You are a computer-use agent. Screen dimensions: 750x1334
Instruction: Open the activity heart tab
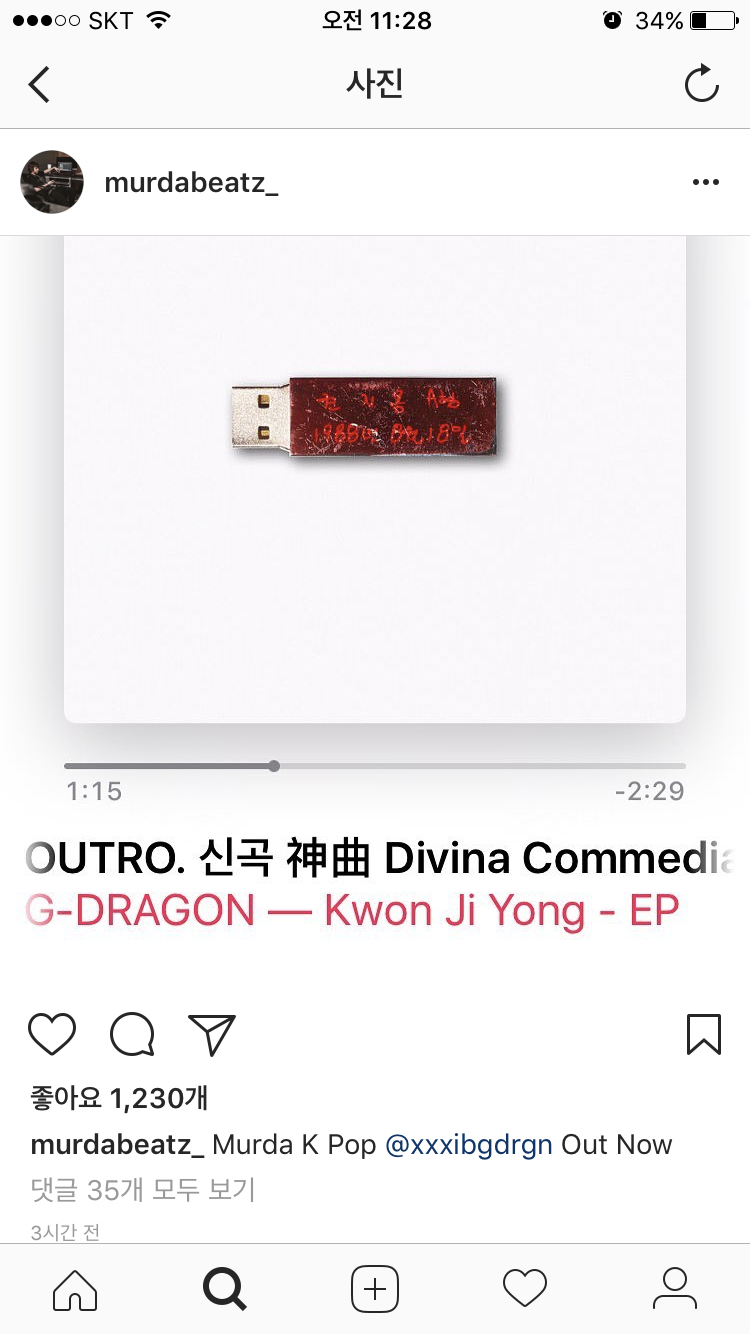click(525, 1288)
